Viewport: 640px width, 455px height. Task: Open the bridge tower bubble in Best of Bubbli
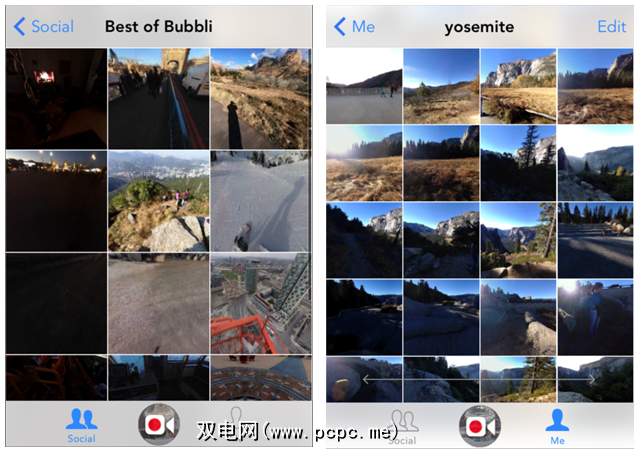[x=157, y=98]
